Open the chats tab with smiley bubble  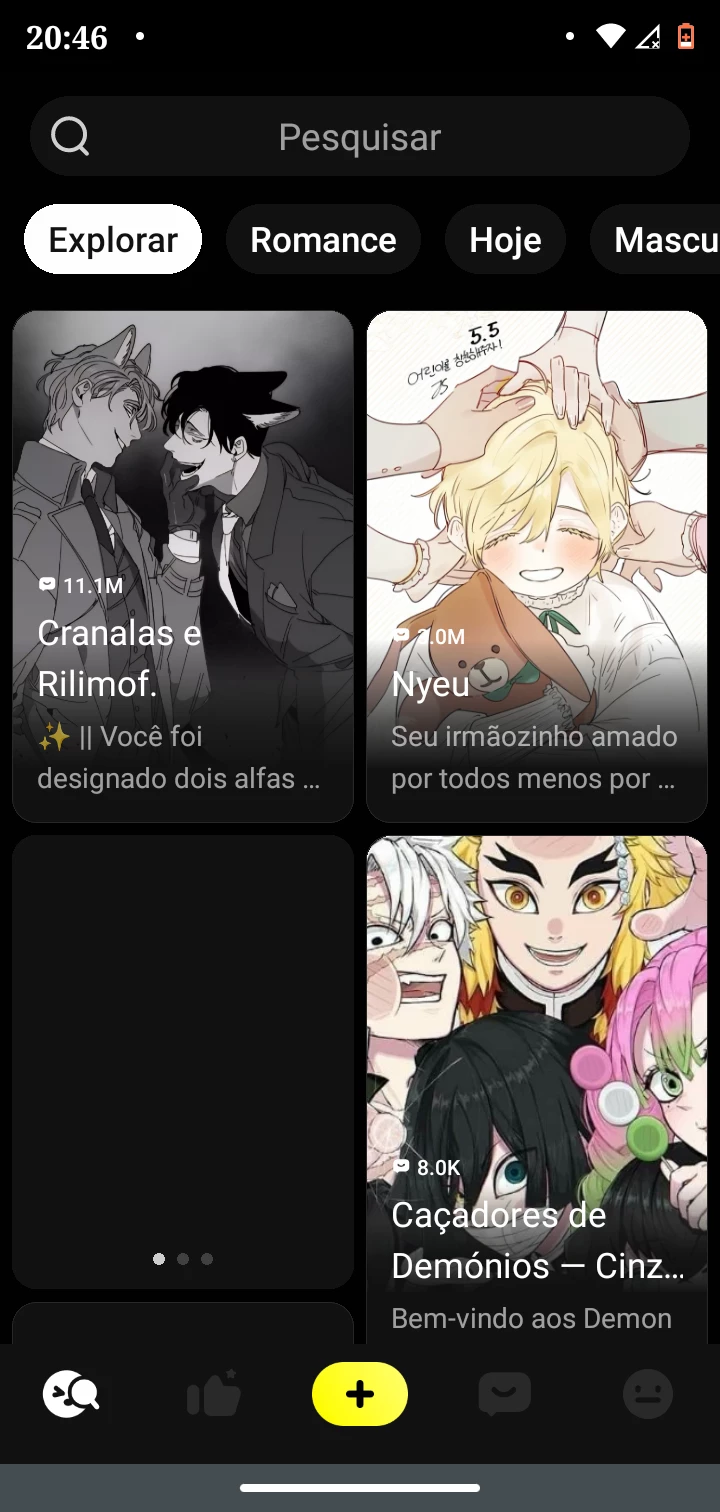[504, 1394]
